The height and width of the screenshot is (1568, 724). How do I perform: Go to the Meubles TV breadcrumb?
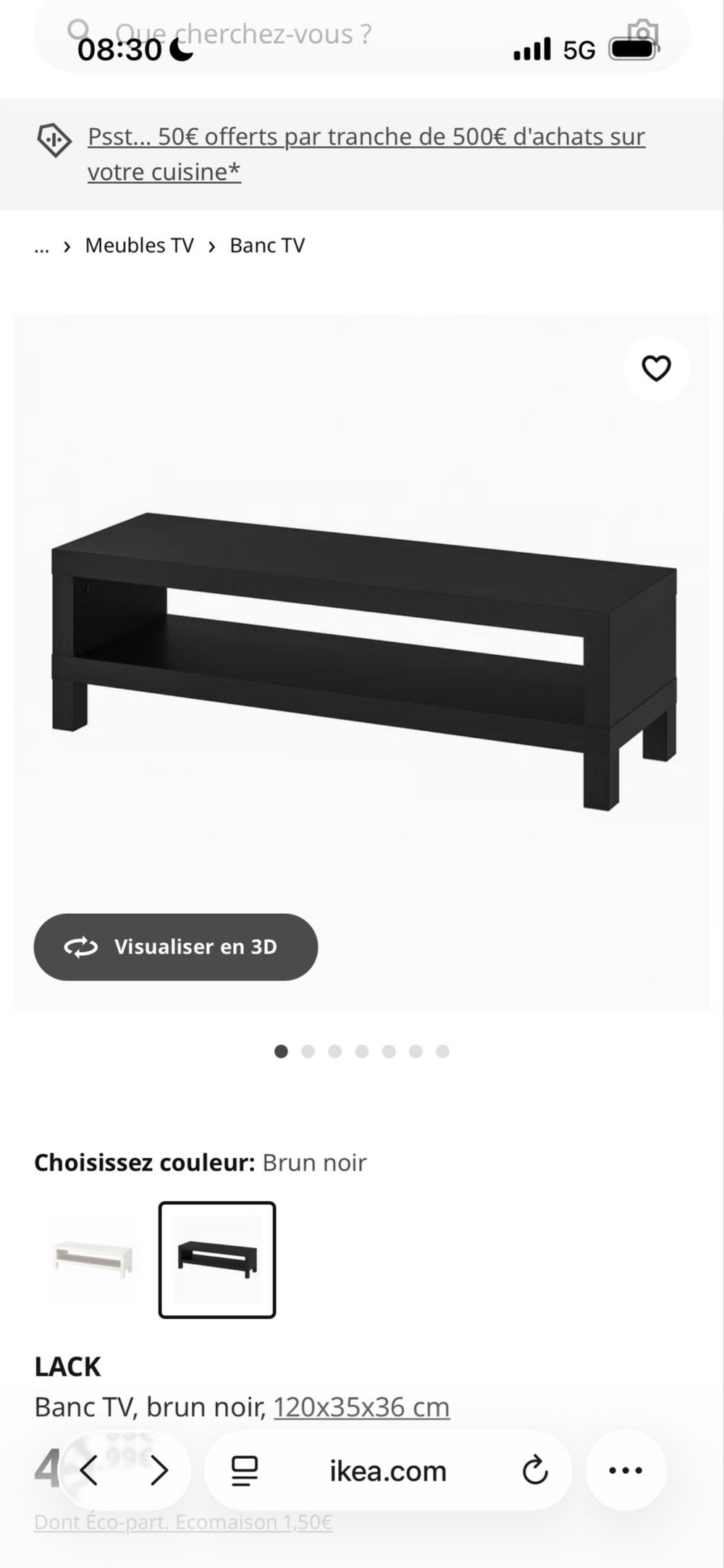140,245
